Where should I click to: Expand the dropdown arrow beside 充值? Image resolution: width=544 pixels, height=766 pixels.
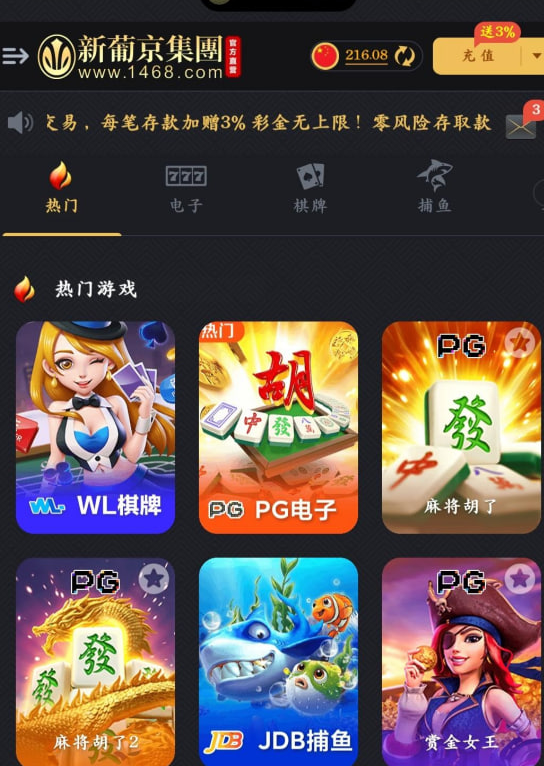[x=535, y=56]
